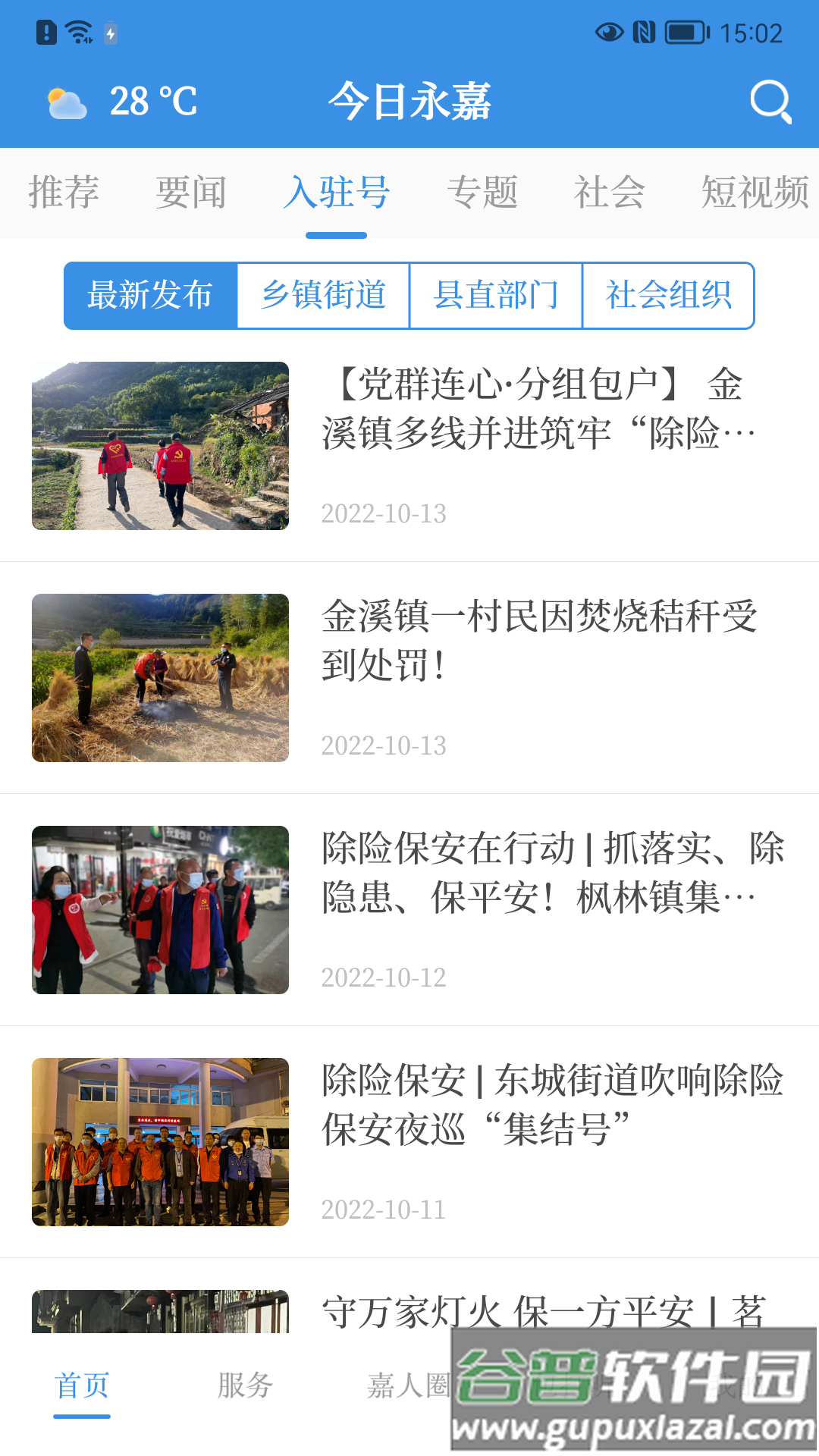Switch to the 短视频 tab
Image resolution: width=819 pixels, height=1456 pixels.
(x=755, y=193)
